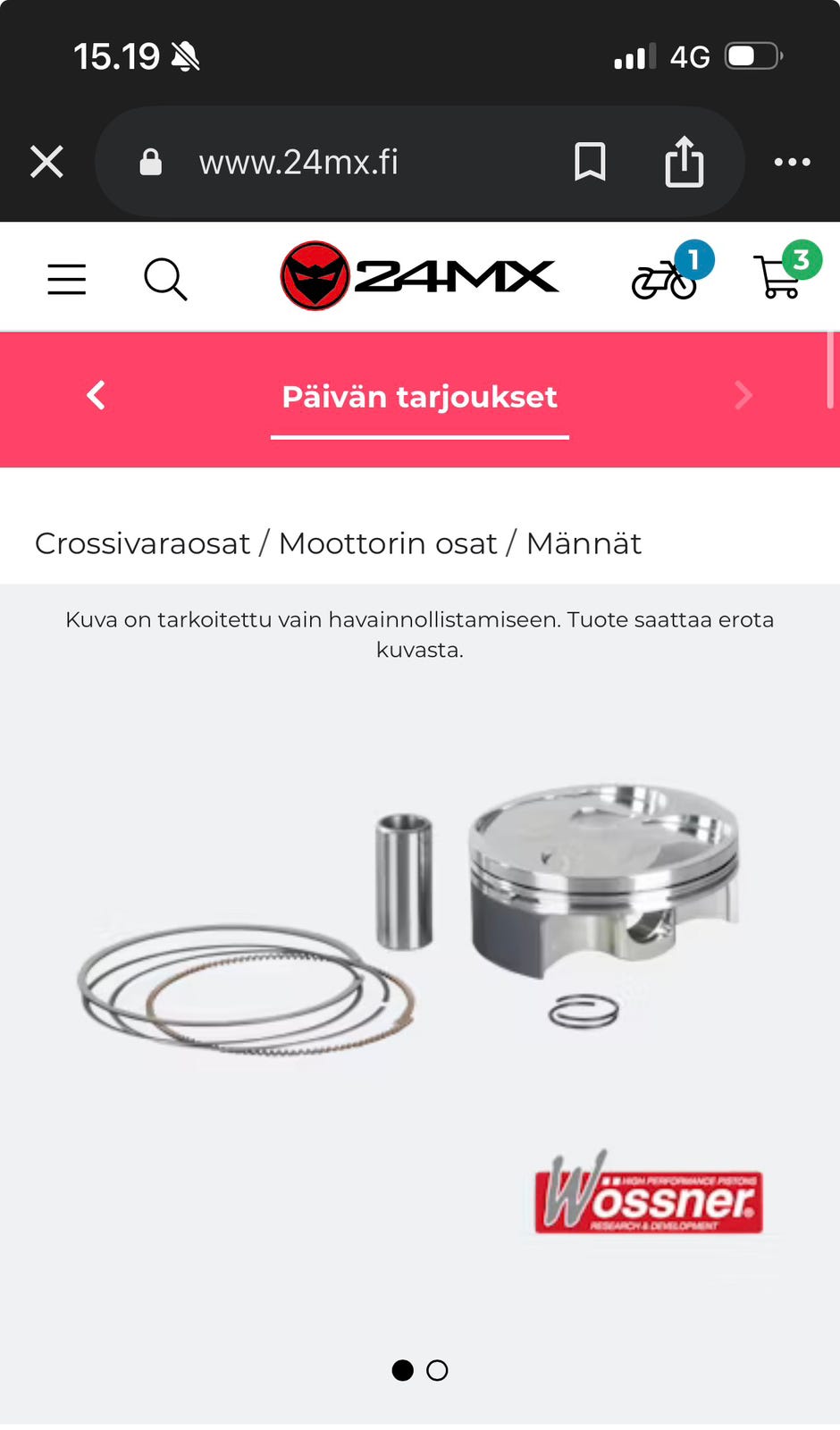Open the Moottorin osat section

tap(389, 543)
